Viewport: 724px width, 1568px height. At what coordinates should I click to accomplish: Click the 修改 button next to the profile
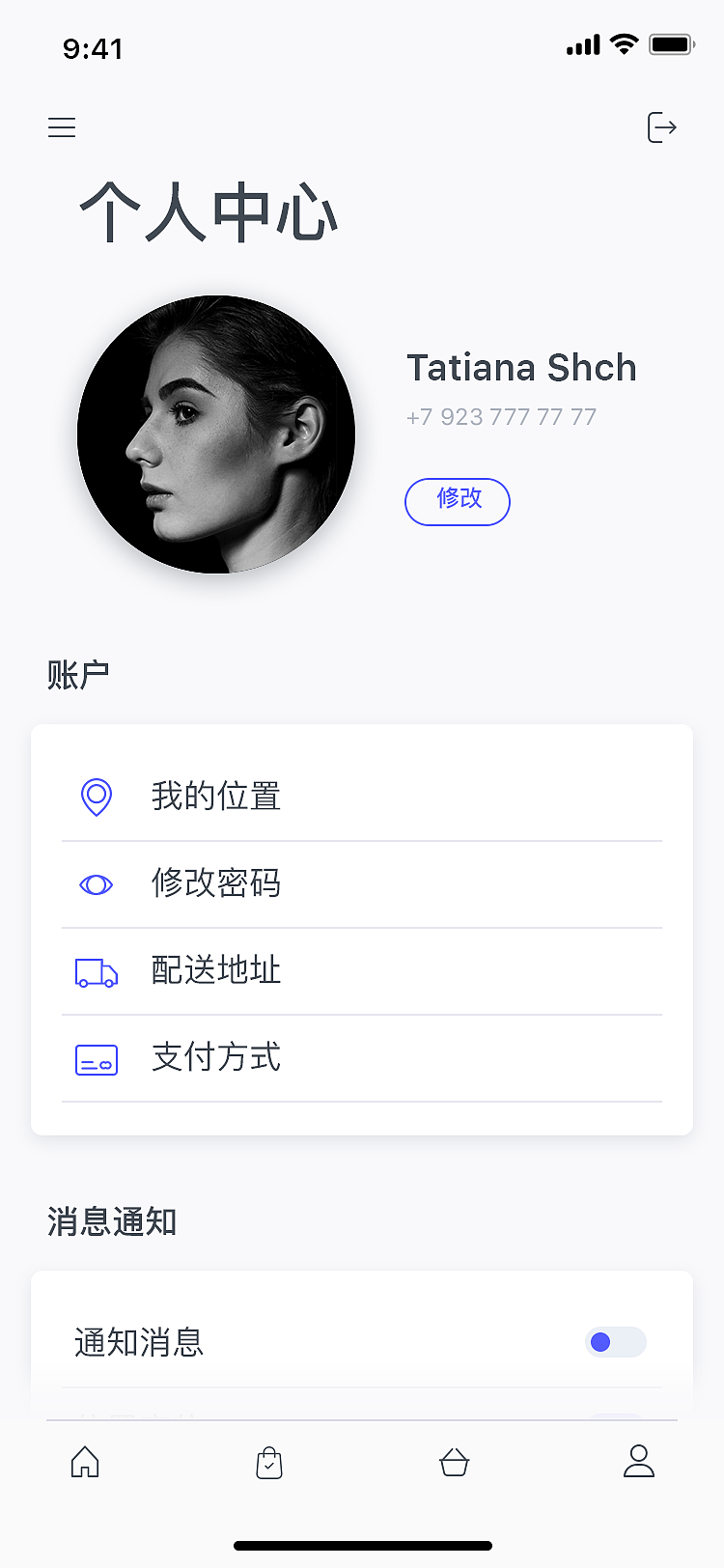(458, 502)
